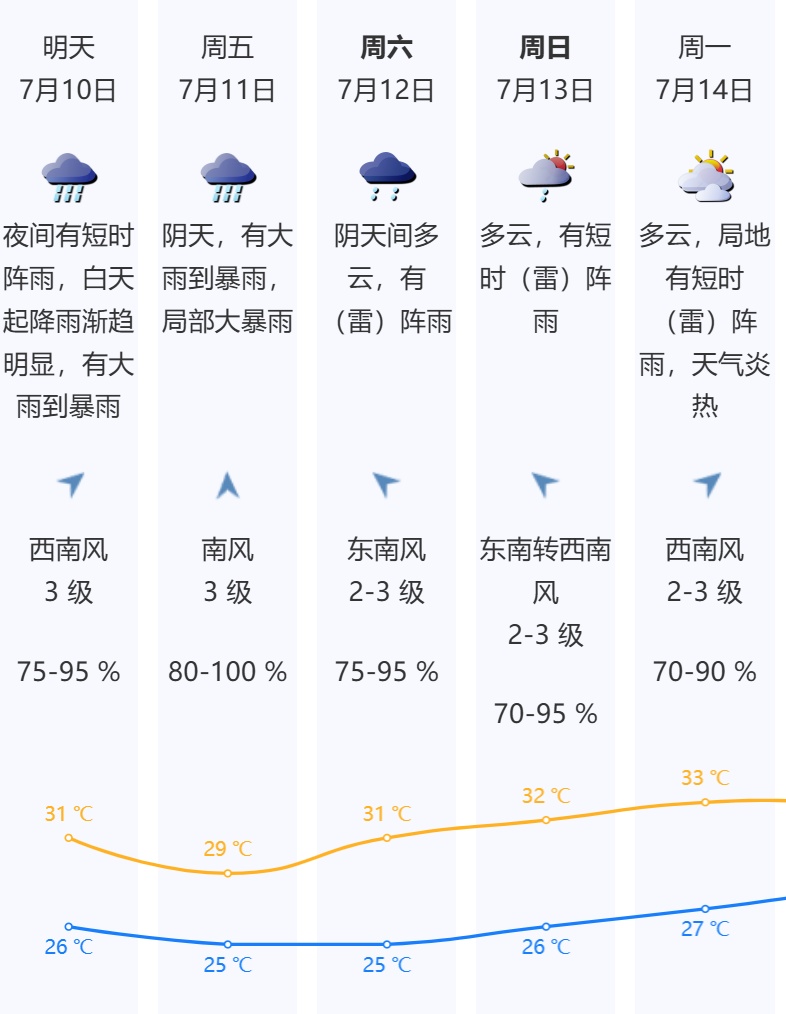Image resolution: width=786 pixels, height=1014 pixels.
Task: Click the cloudy thunder icon for Sunday July 13
Action: [x=546, y=172]
